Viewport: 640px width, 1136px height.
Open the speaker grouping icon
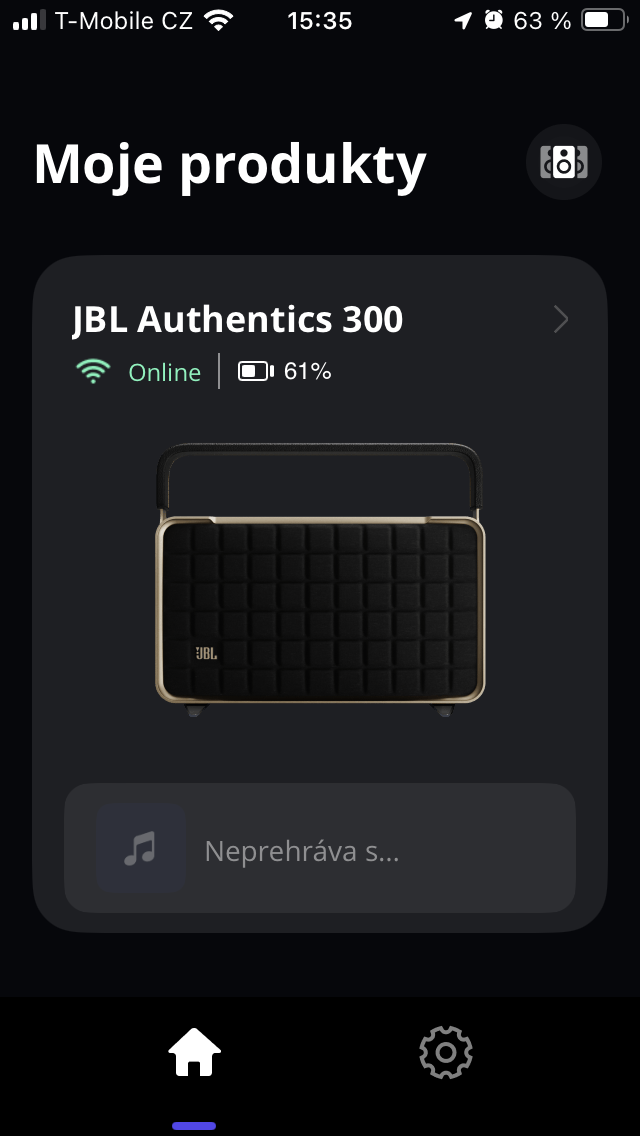click(x=563, y=162)
